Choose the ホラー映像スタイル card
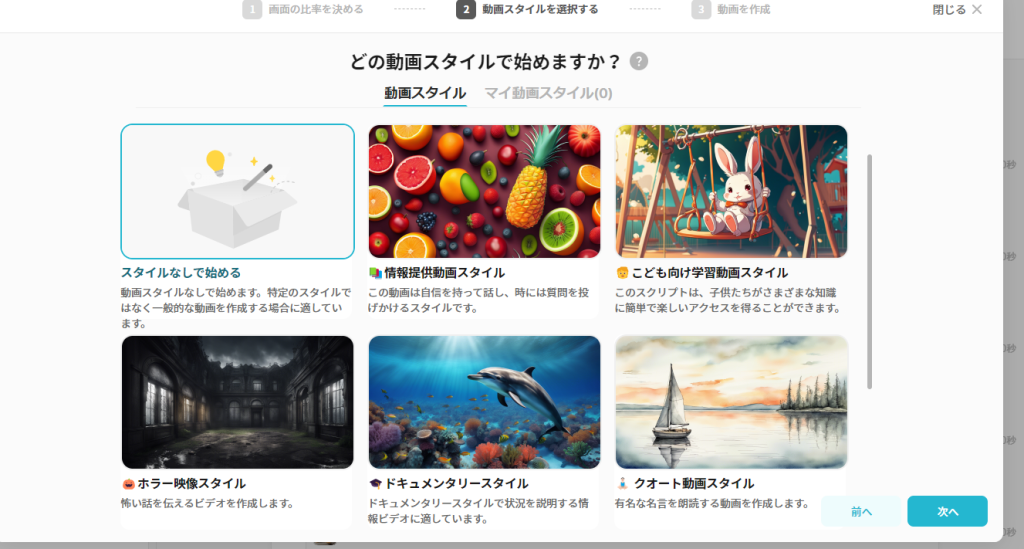1024x549 pixels. (237, 402)
